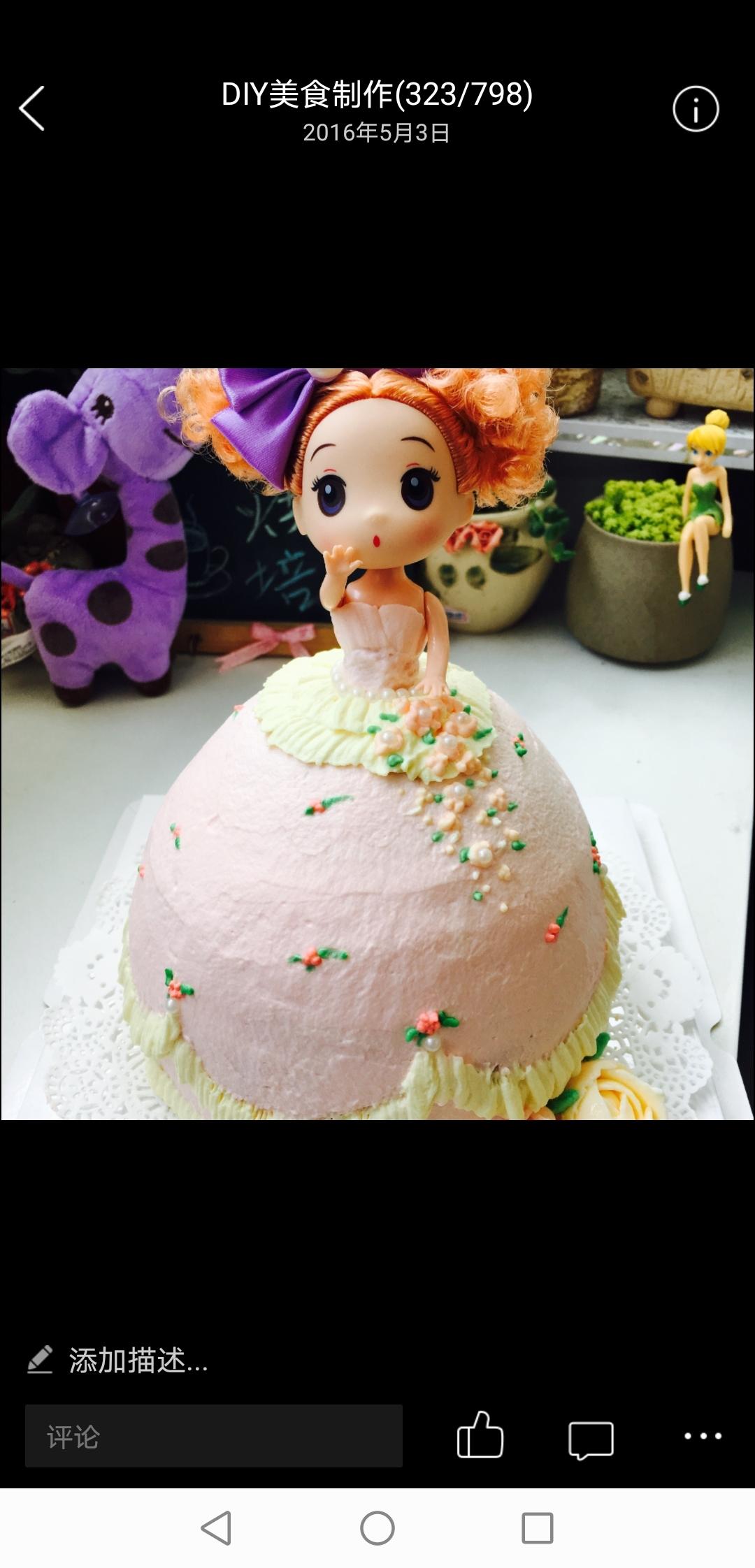Like this photo with thumbs up

(480, 1436)
